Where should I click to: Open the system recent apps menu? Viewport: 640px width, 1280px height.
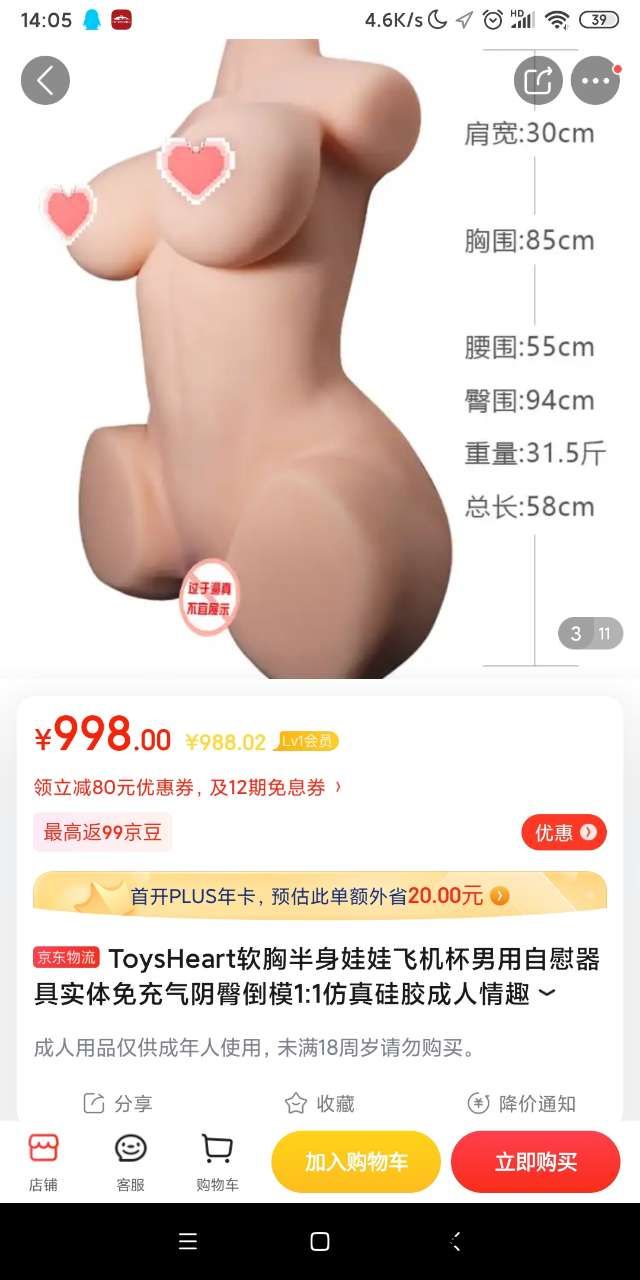tap(187, 1241)
